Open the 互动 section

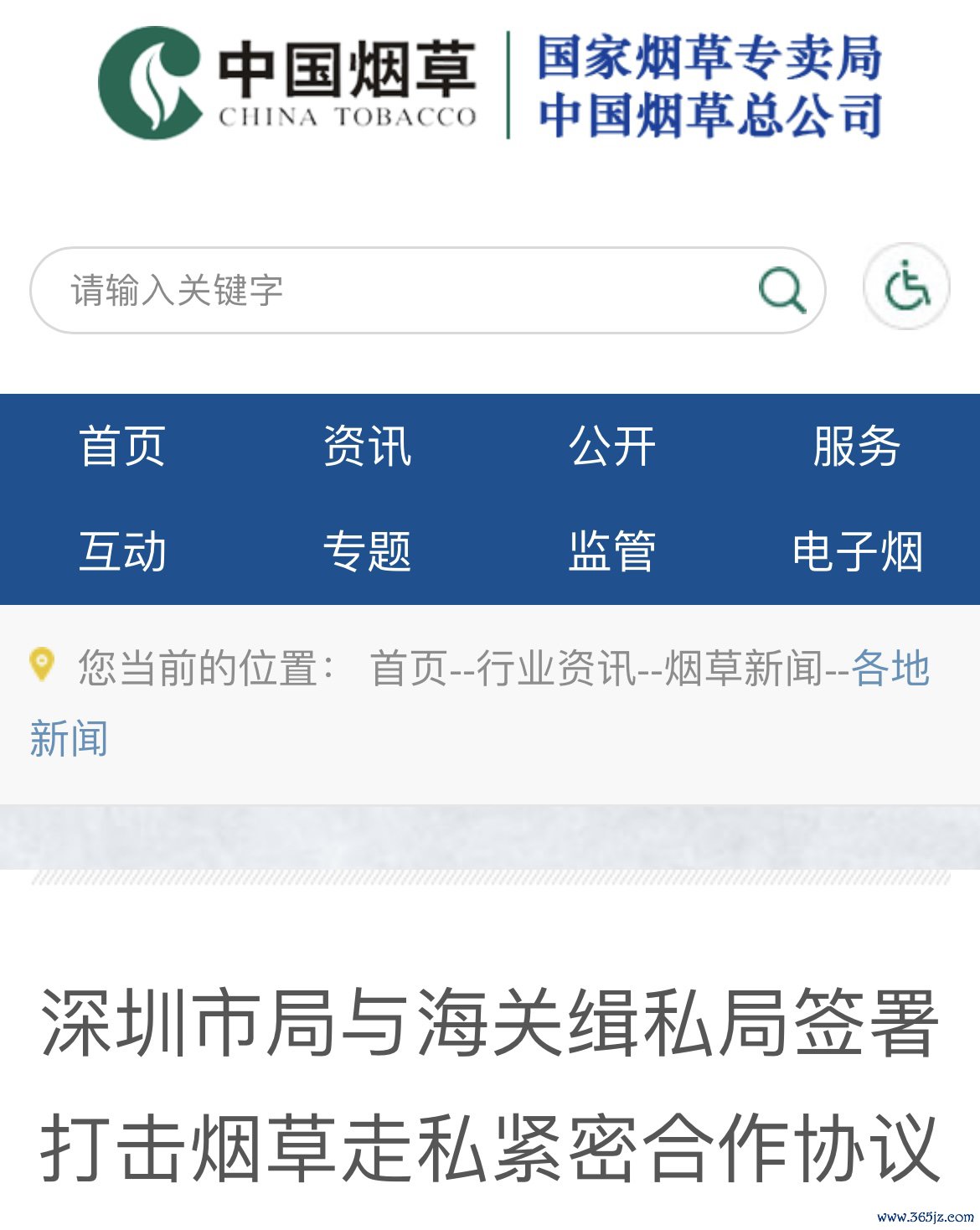(122, 551)
